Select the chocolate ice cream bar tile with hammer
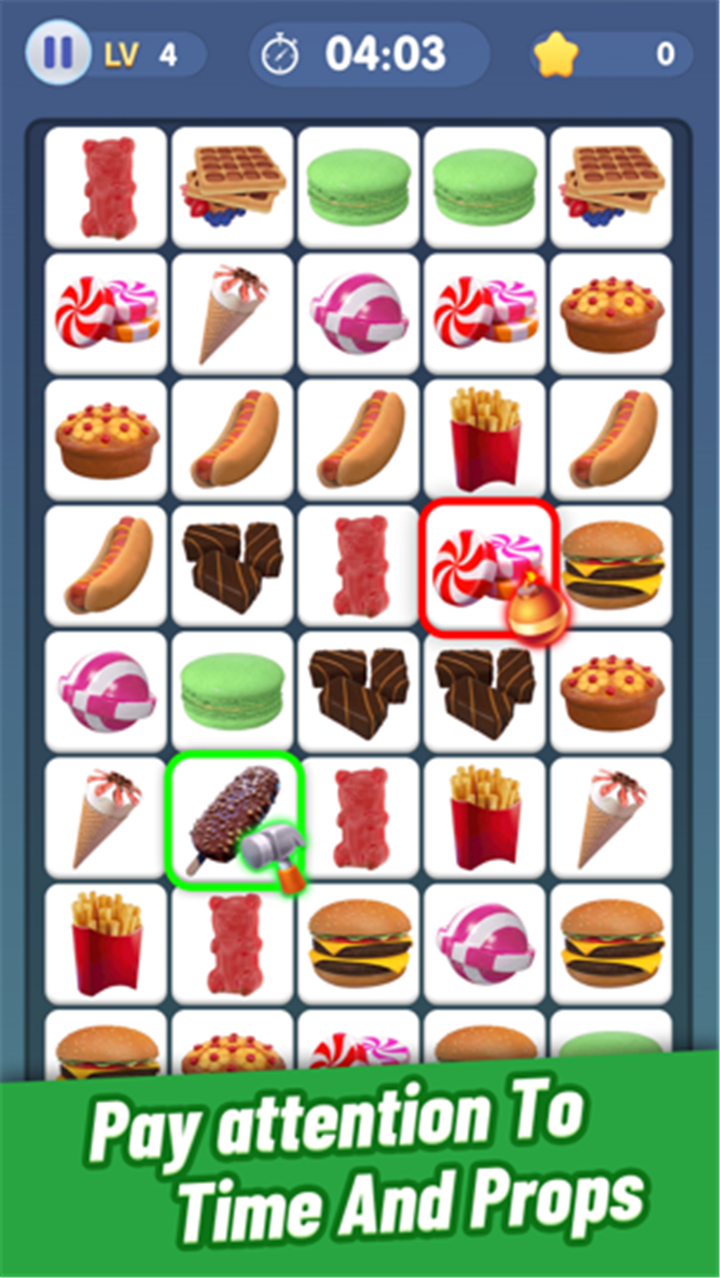720x1278 pixels. (234, 818)
